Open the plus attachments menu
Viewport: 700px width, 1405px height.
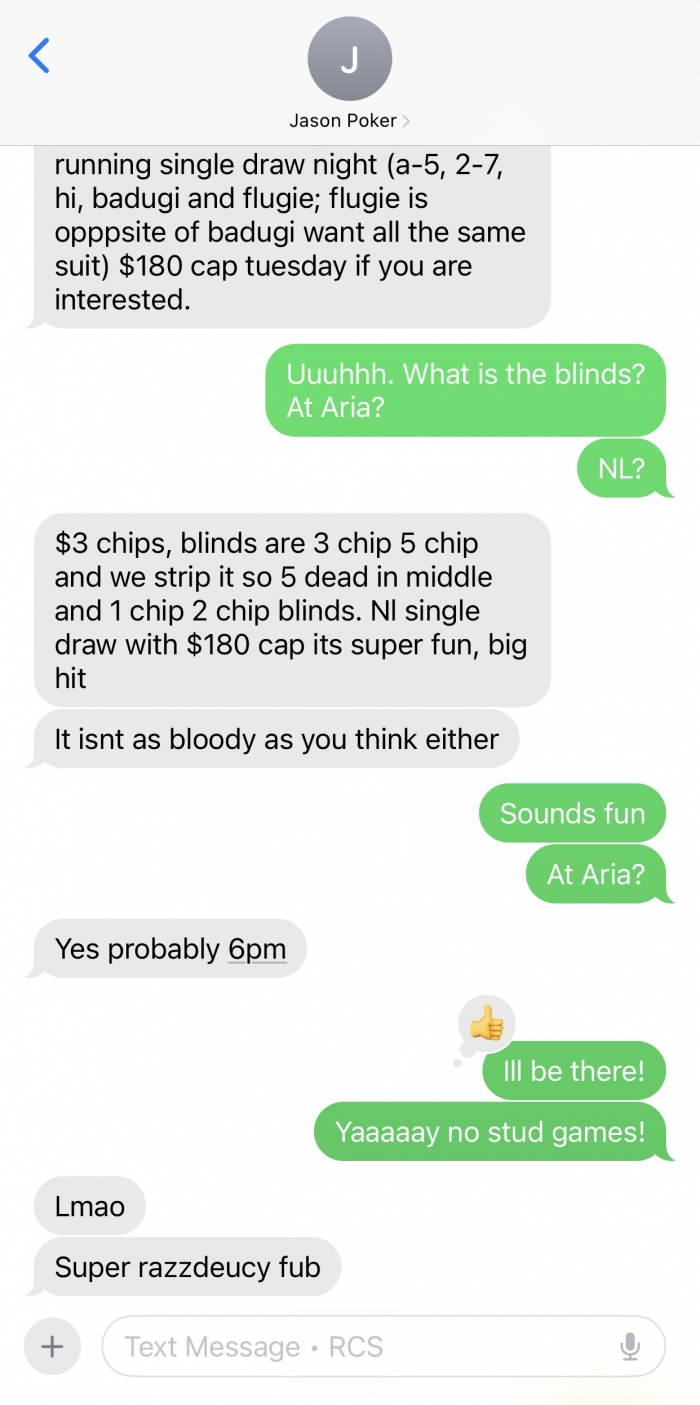click(x=51, y=1346)
